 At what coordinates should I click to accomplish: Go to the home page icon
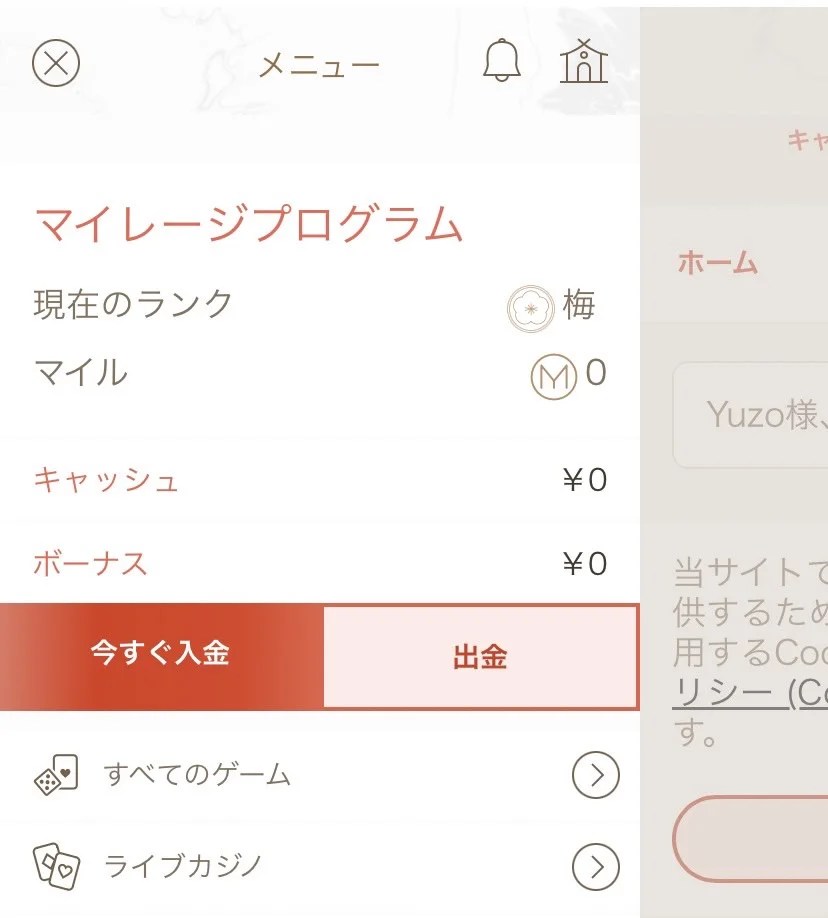click(x=584, y=62)
